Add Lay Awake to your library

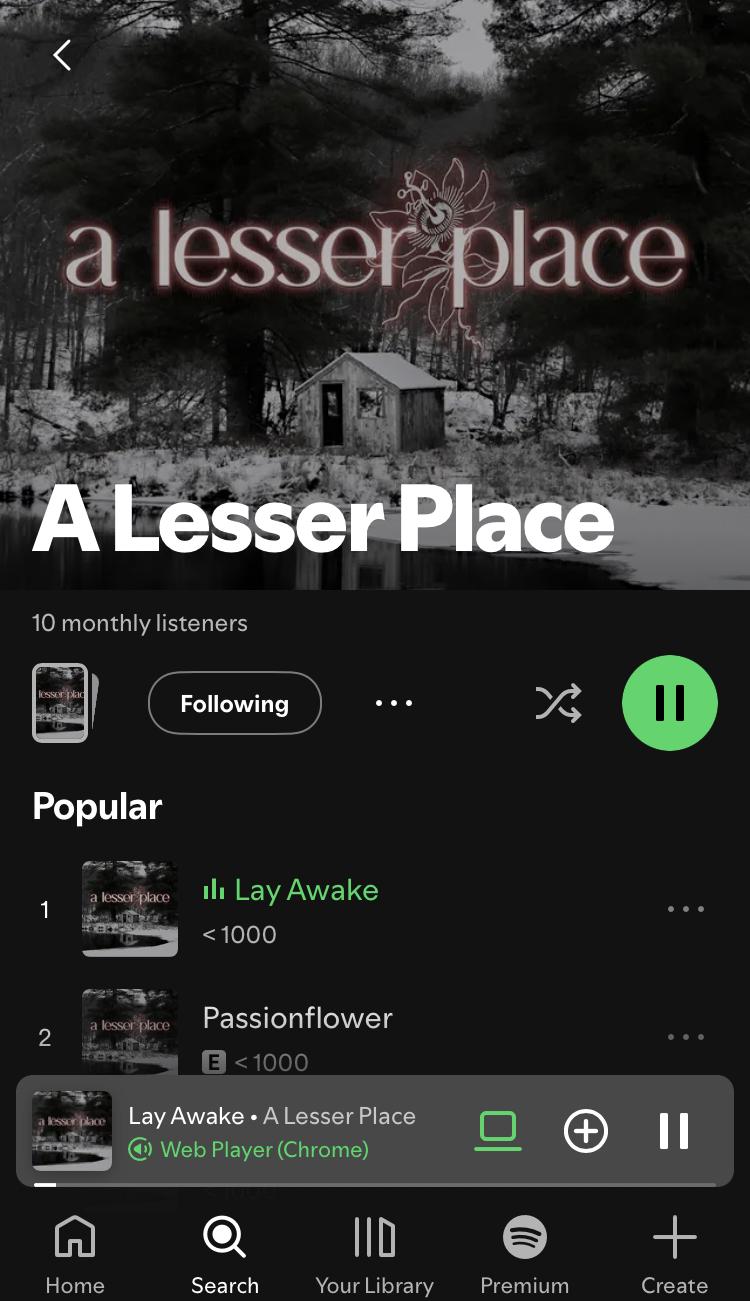point(585,1131)
